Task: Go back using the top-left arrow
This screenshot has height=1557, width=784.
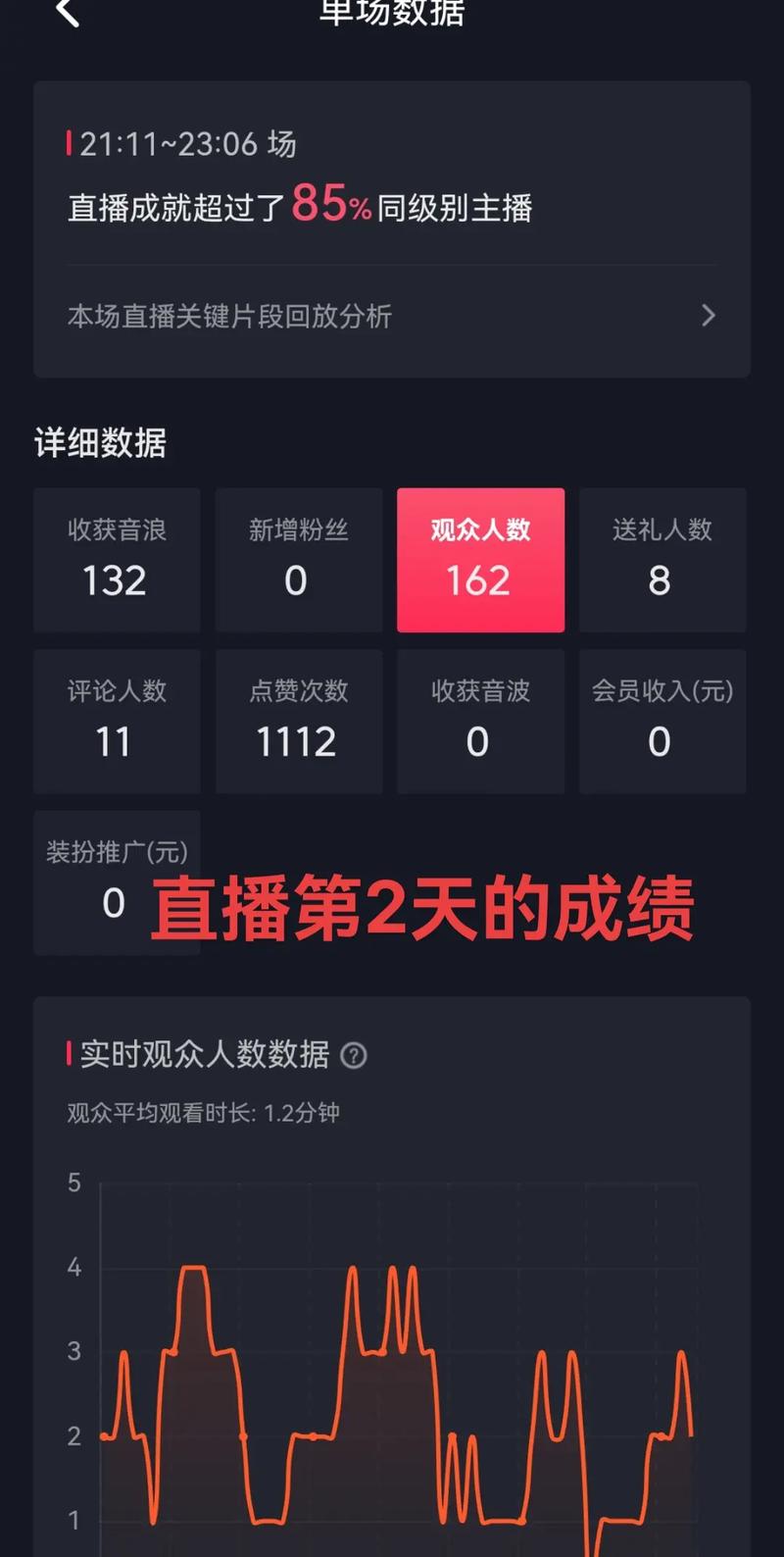Action: [x=67, y=13]
